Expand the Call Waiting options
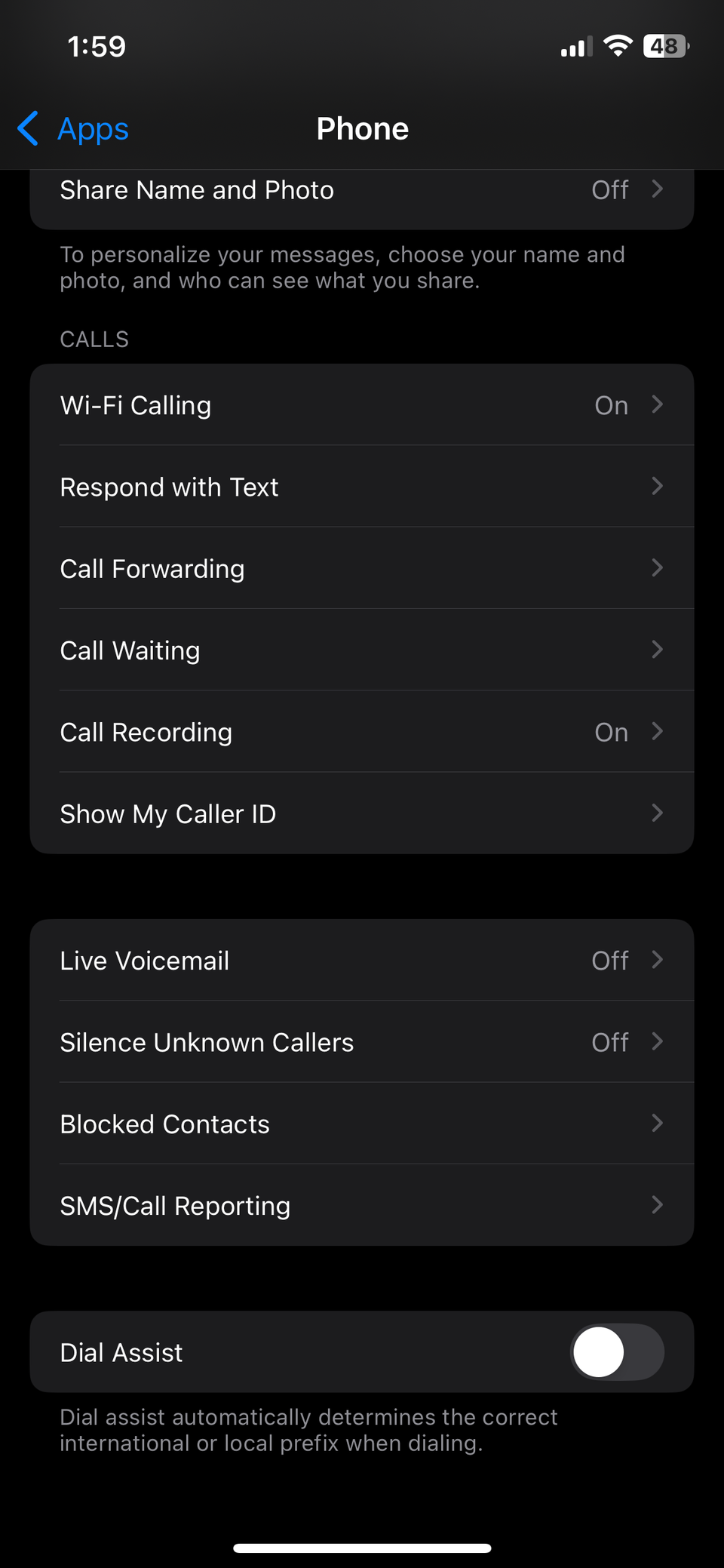Viewport: 724px width, 1568px height. click(362, 650)
